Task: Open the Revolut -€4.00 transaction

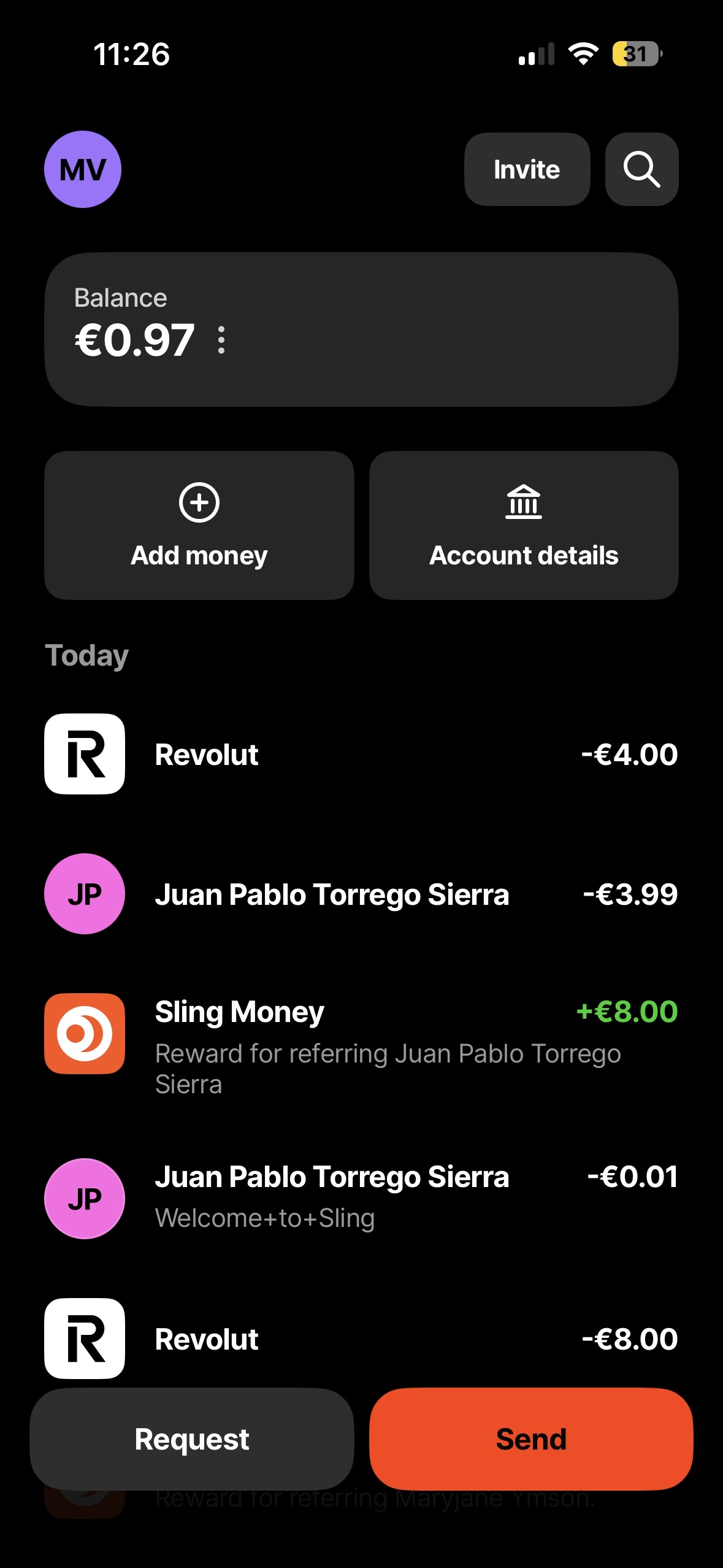Action: point(361,754)
